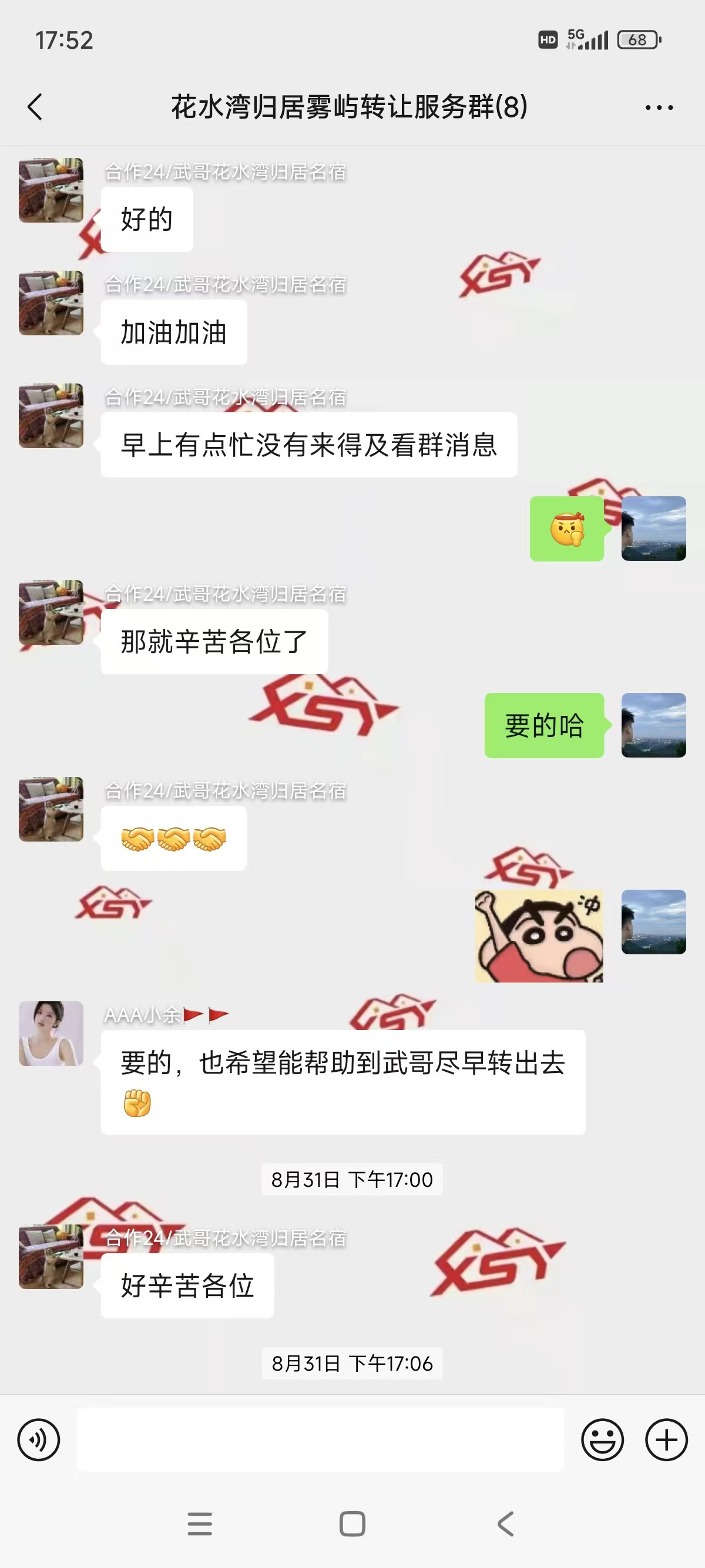Open the emoji sticker panel
This screenshot has width=705, height=1568.
pos(602,1440)
